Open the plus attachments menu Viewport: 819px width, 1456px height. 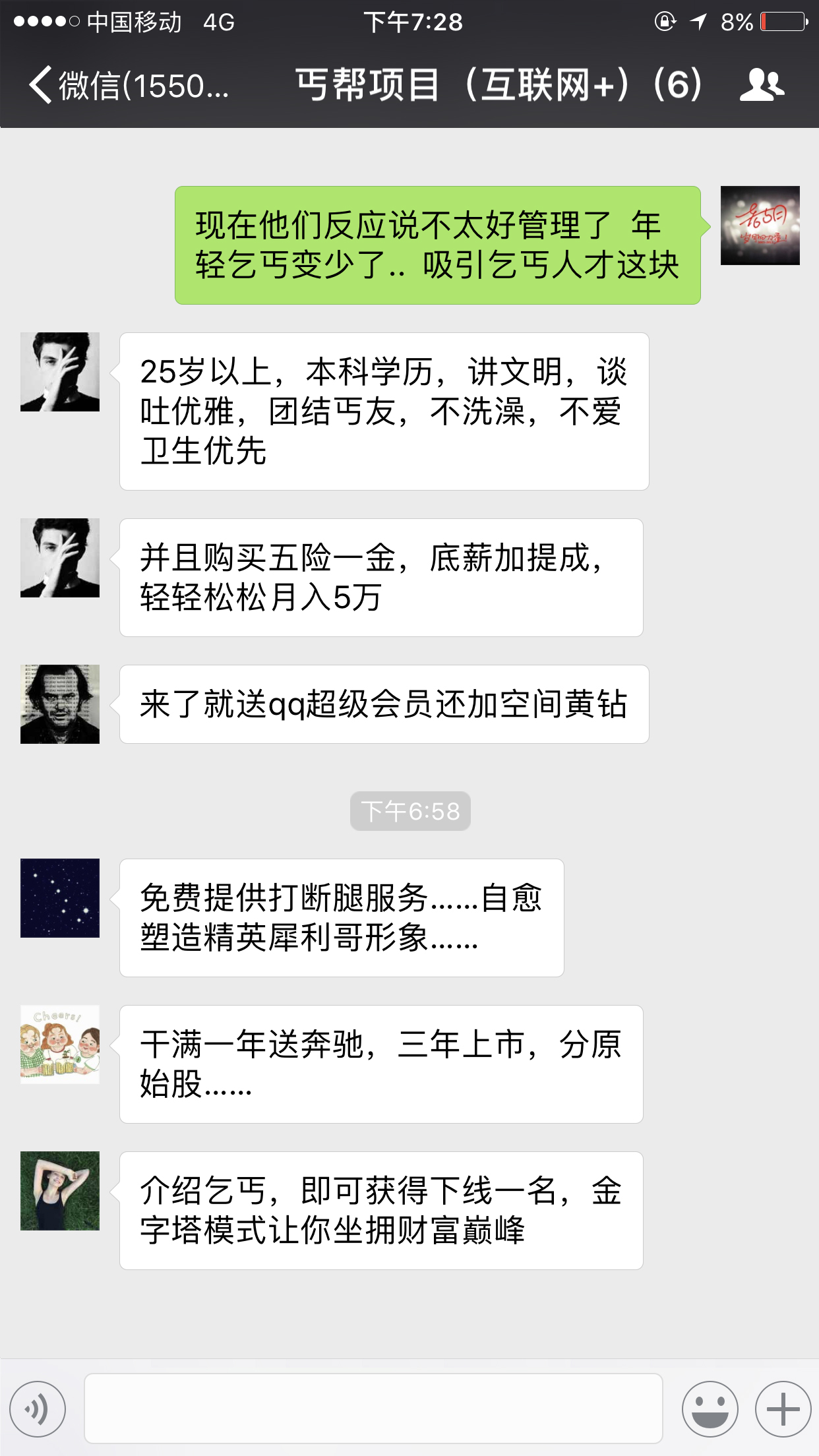pyautogui.click(x=783, y=1409)
